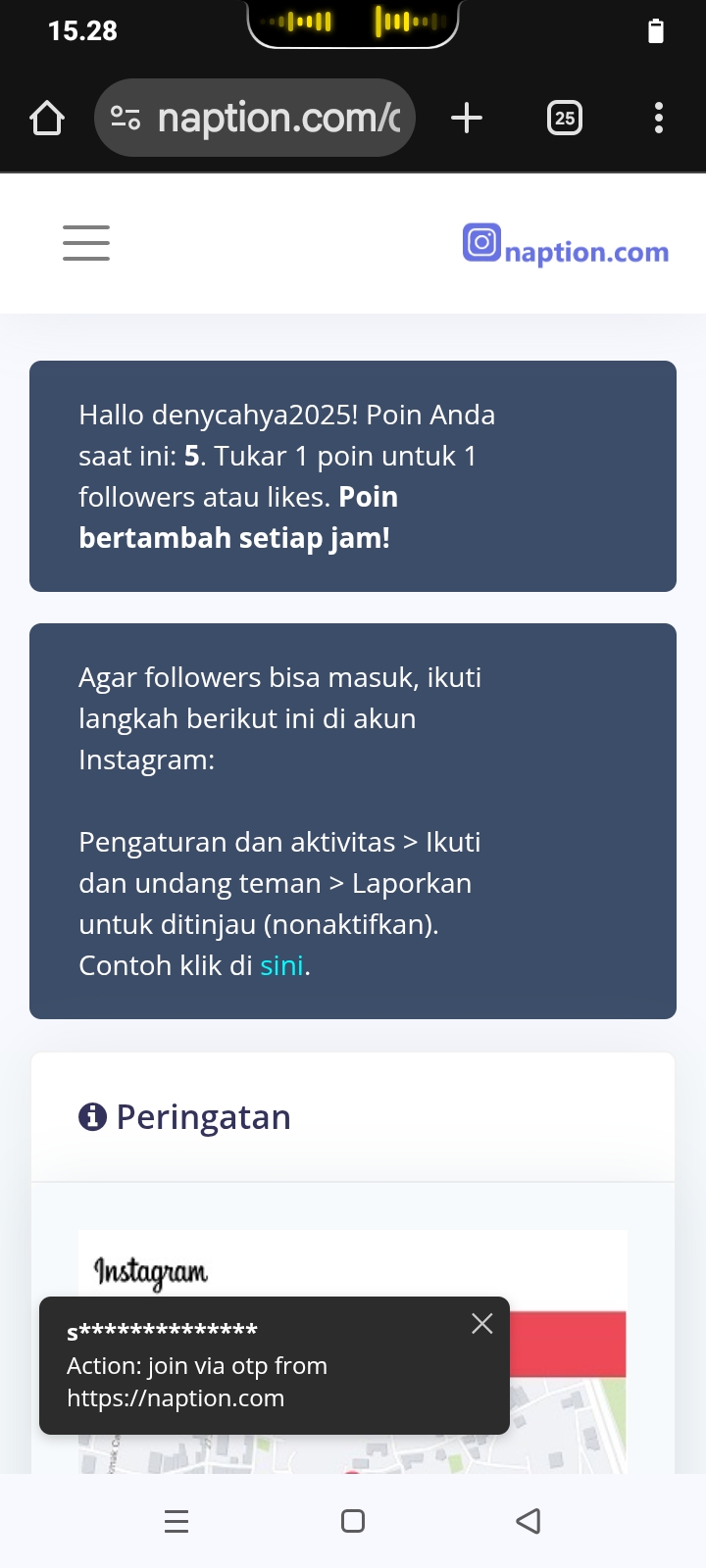
Task: Open the site hamburger menu
Action: 86,243
